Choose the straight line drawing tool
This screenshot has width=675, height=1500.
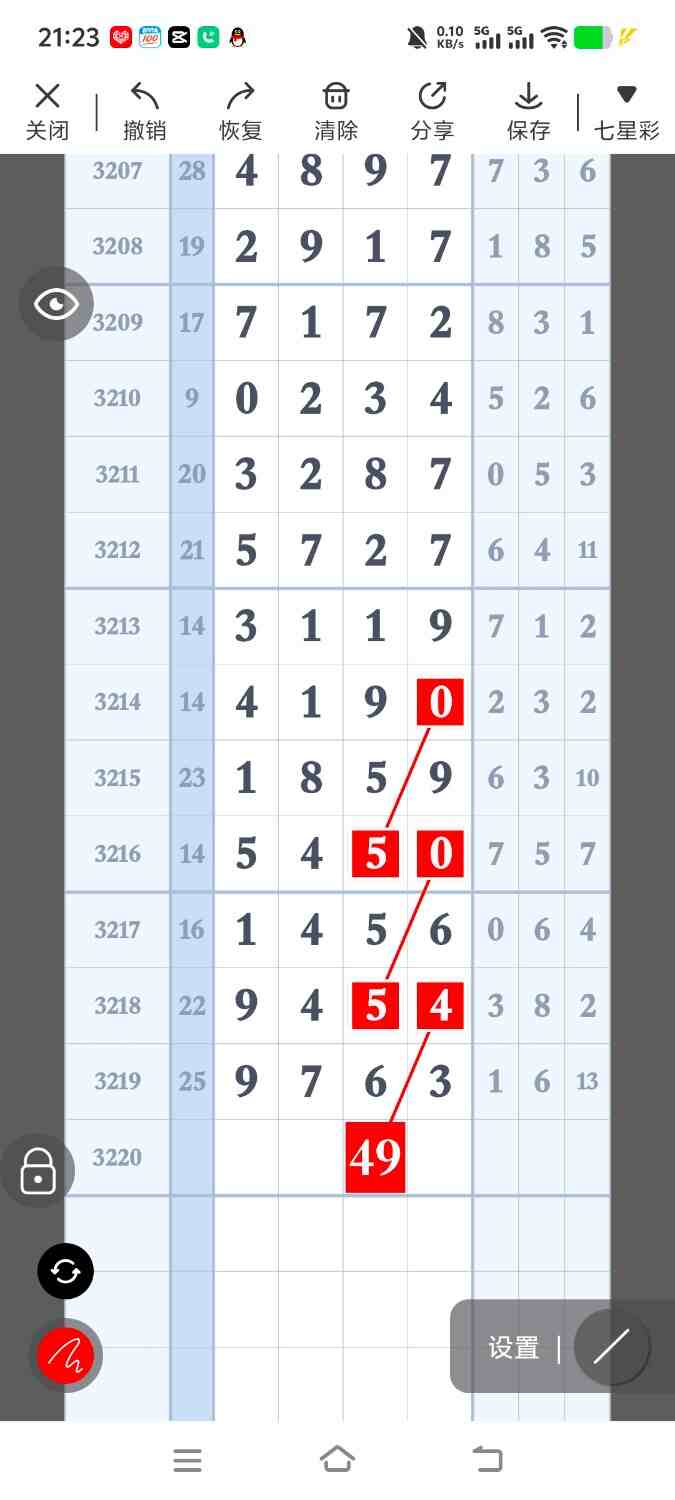point(611,1347)
